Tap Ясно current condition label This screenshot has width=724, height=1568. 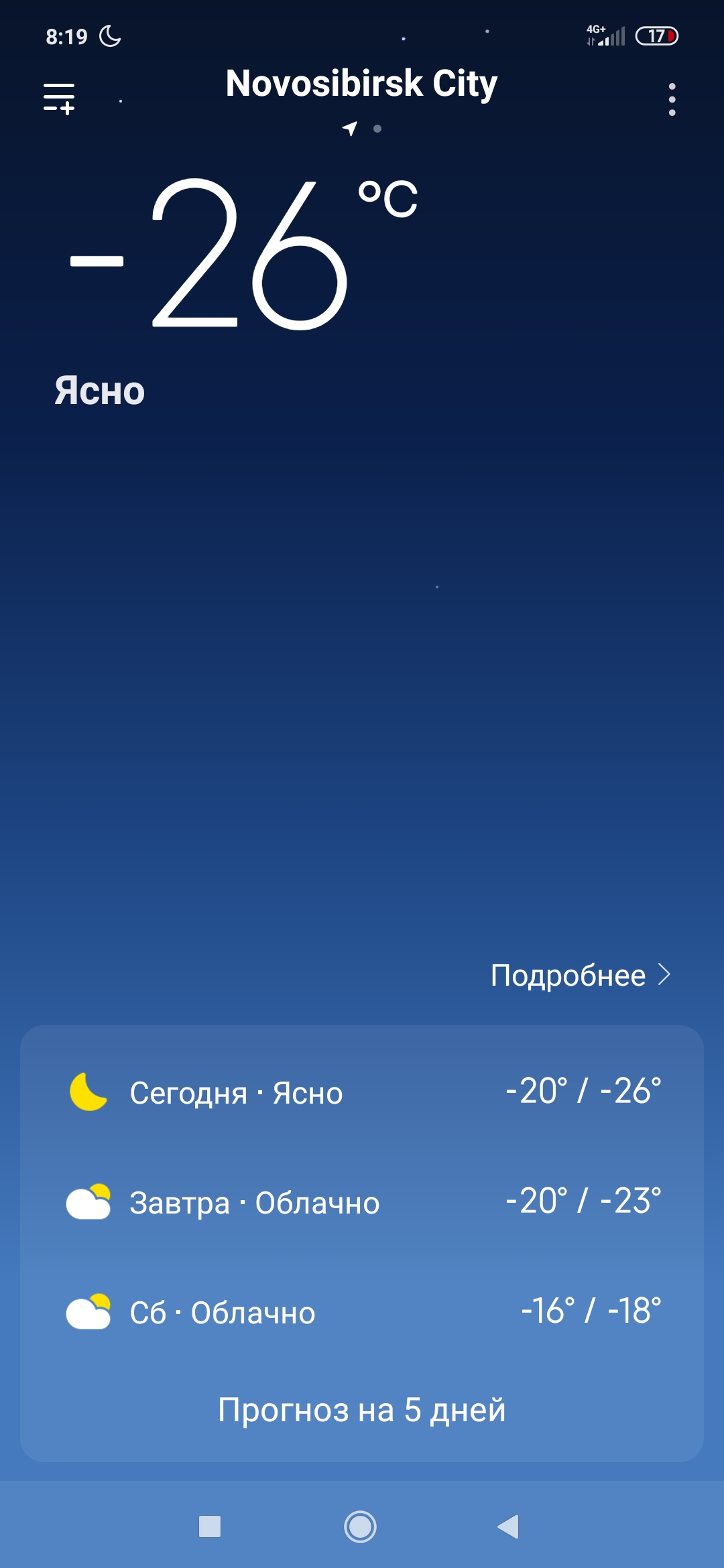coord(99,392)
